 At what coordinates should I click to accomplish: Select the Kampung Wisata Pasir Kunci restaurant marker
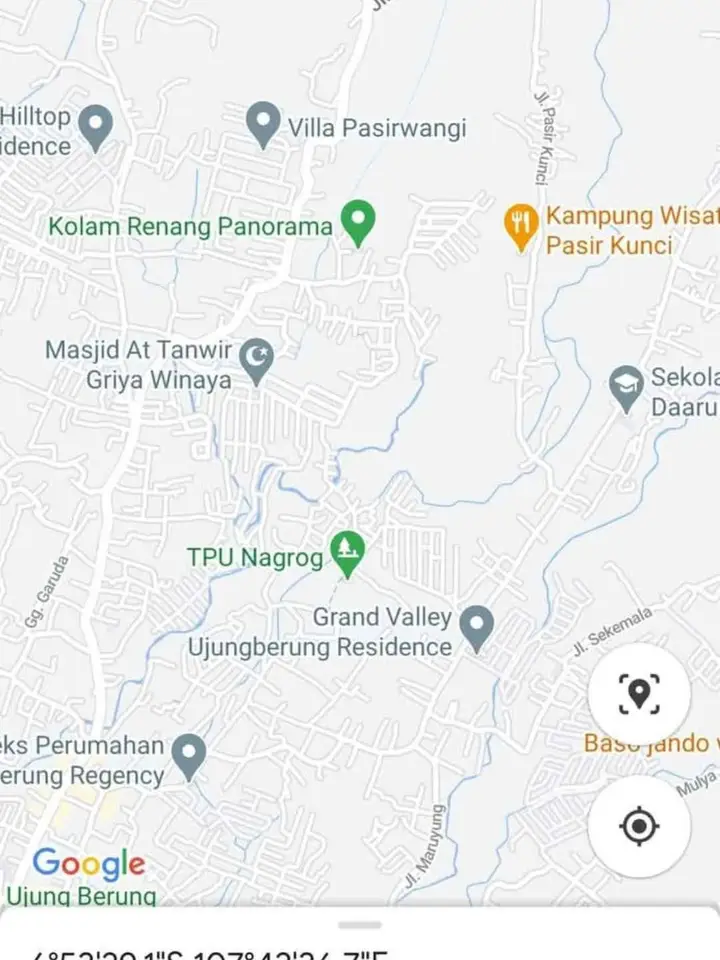tap(520, 222)
